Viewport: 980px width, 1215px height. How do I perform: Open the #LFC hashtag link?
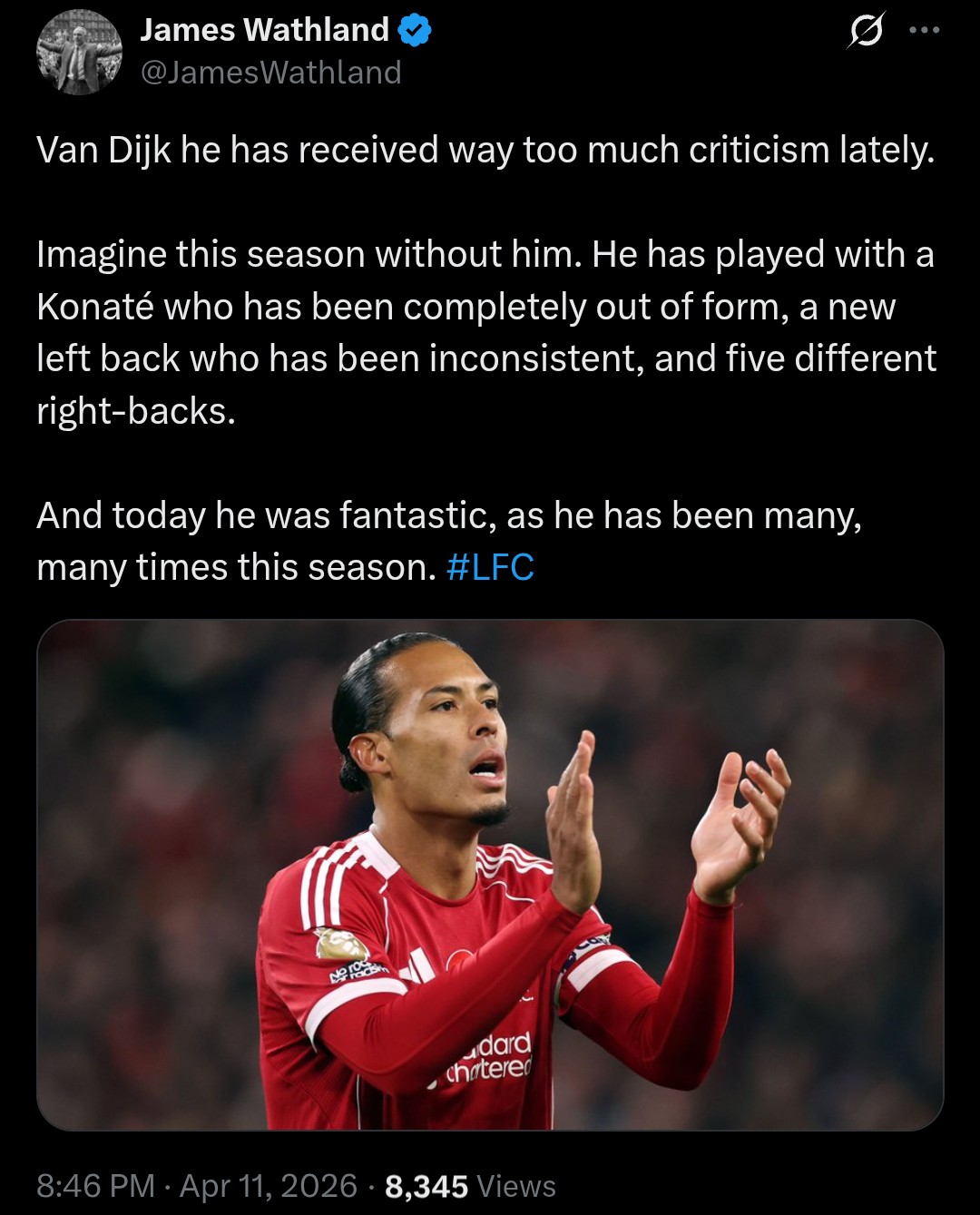490,567
